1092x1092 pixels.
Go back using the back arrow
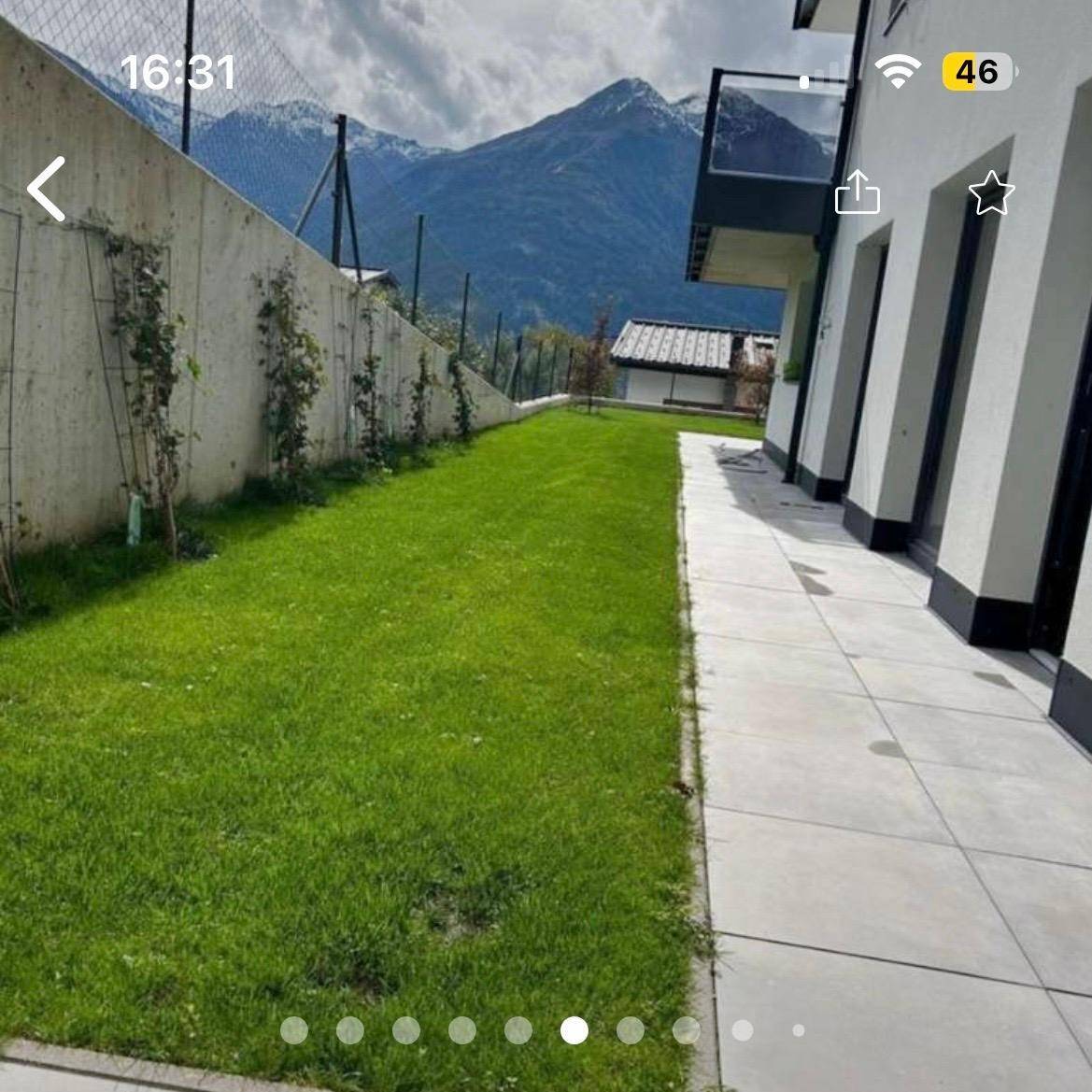pyautogui.click(x=47, y=189)
